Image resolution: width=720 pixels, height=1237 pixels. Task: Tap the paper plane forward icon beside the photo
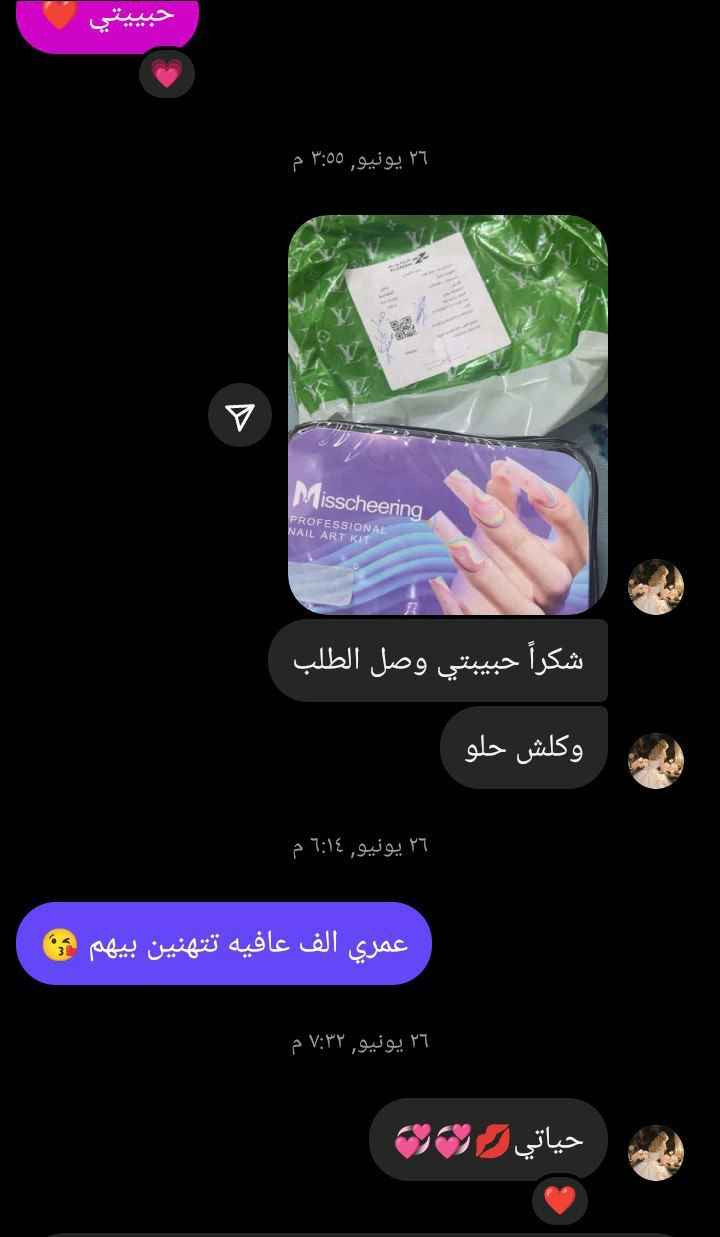point(239,415)
